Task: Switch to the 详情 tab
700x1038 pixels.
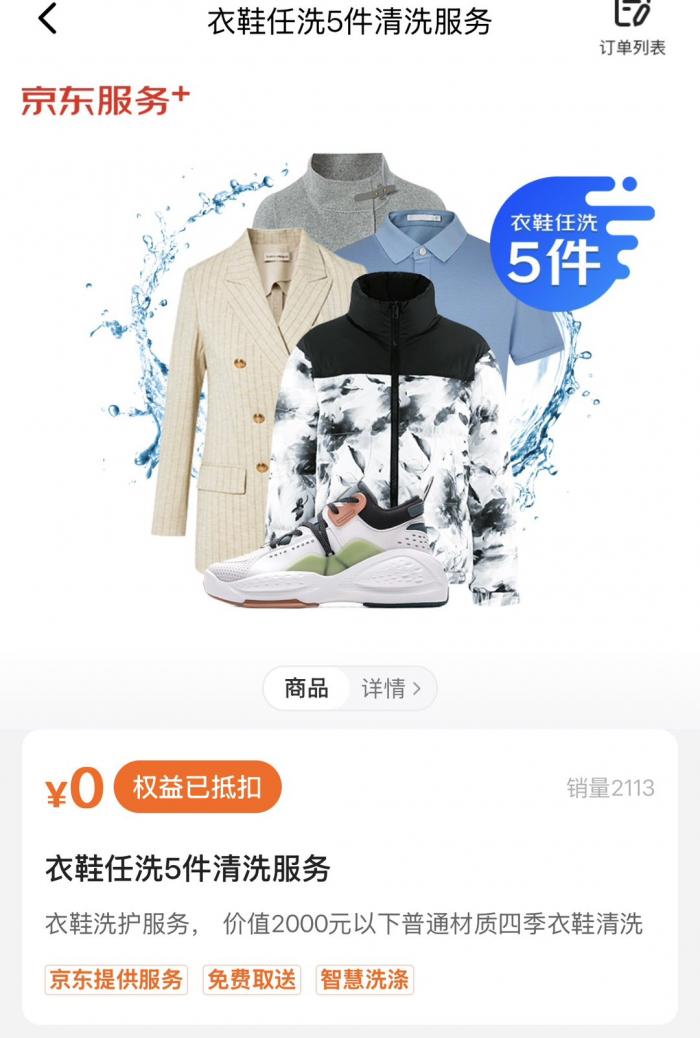Action: point(390,688)
